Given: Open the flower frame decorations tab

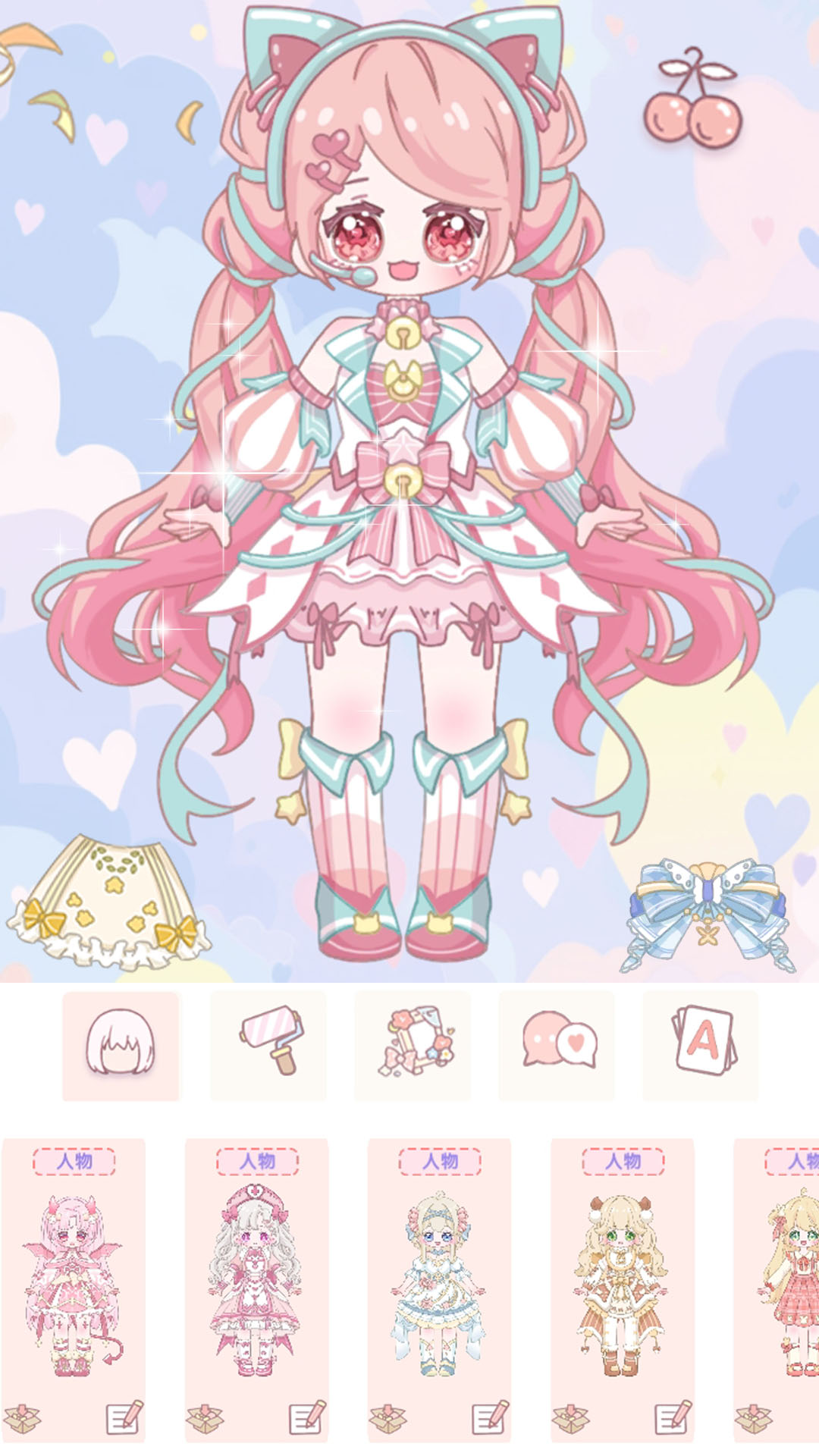Looking at the screenshot, I should pyautogui.click(x=413, y=1046).
